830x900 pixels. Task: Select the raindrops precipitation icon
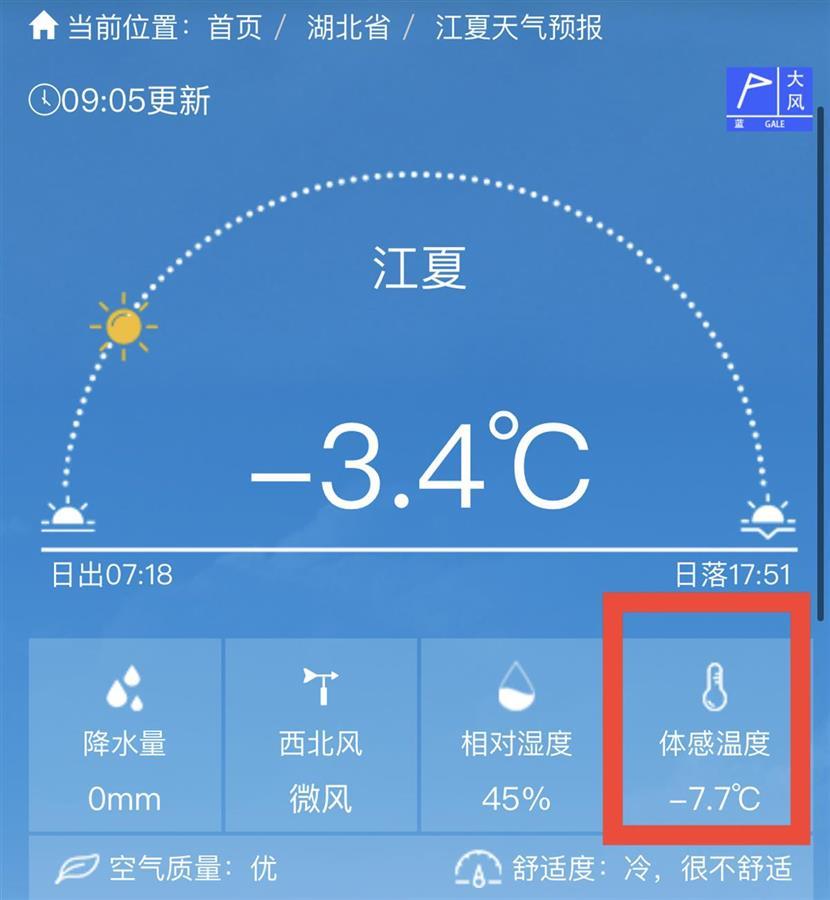click(123, 686)
